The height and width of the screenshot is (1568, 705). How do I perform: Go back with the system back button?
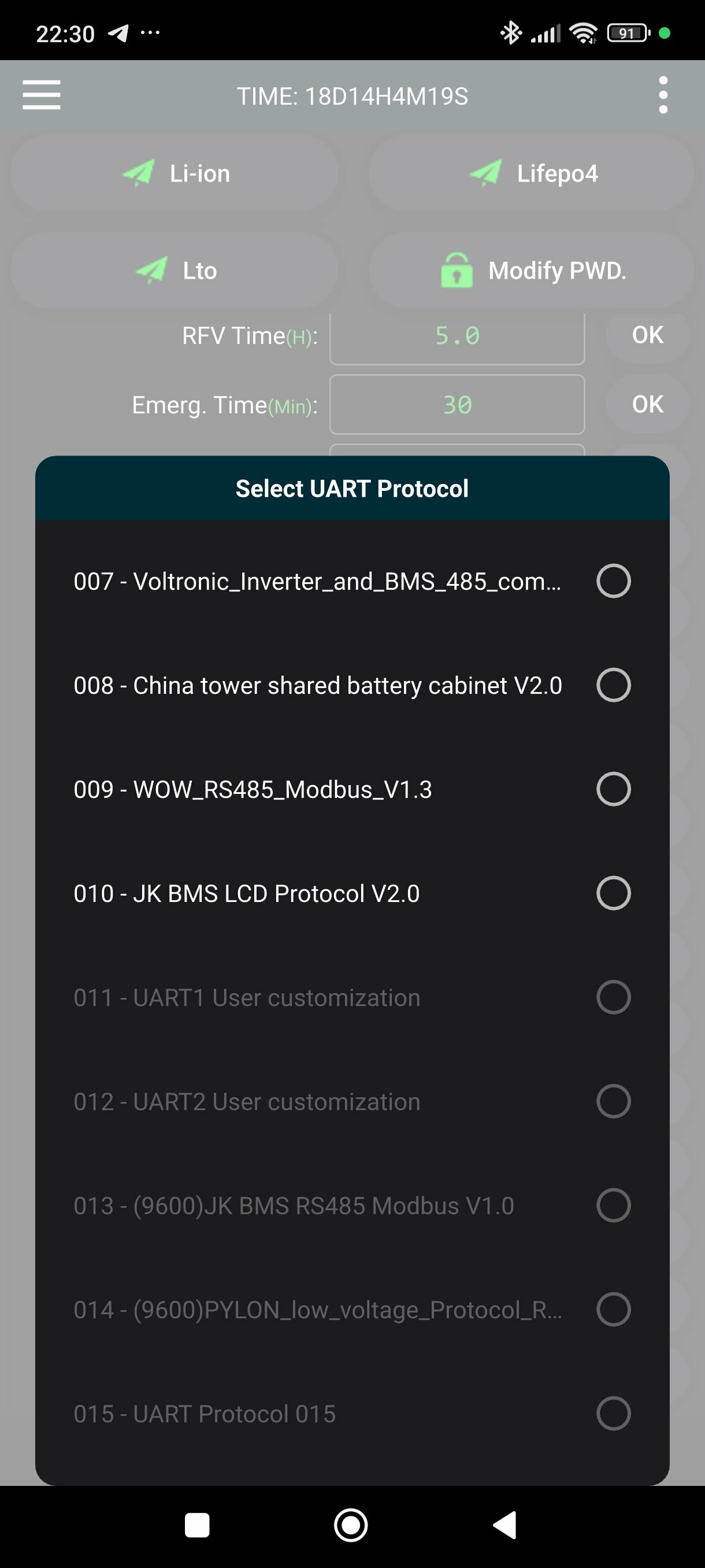tap(505, 1525)
